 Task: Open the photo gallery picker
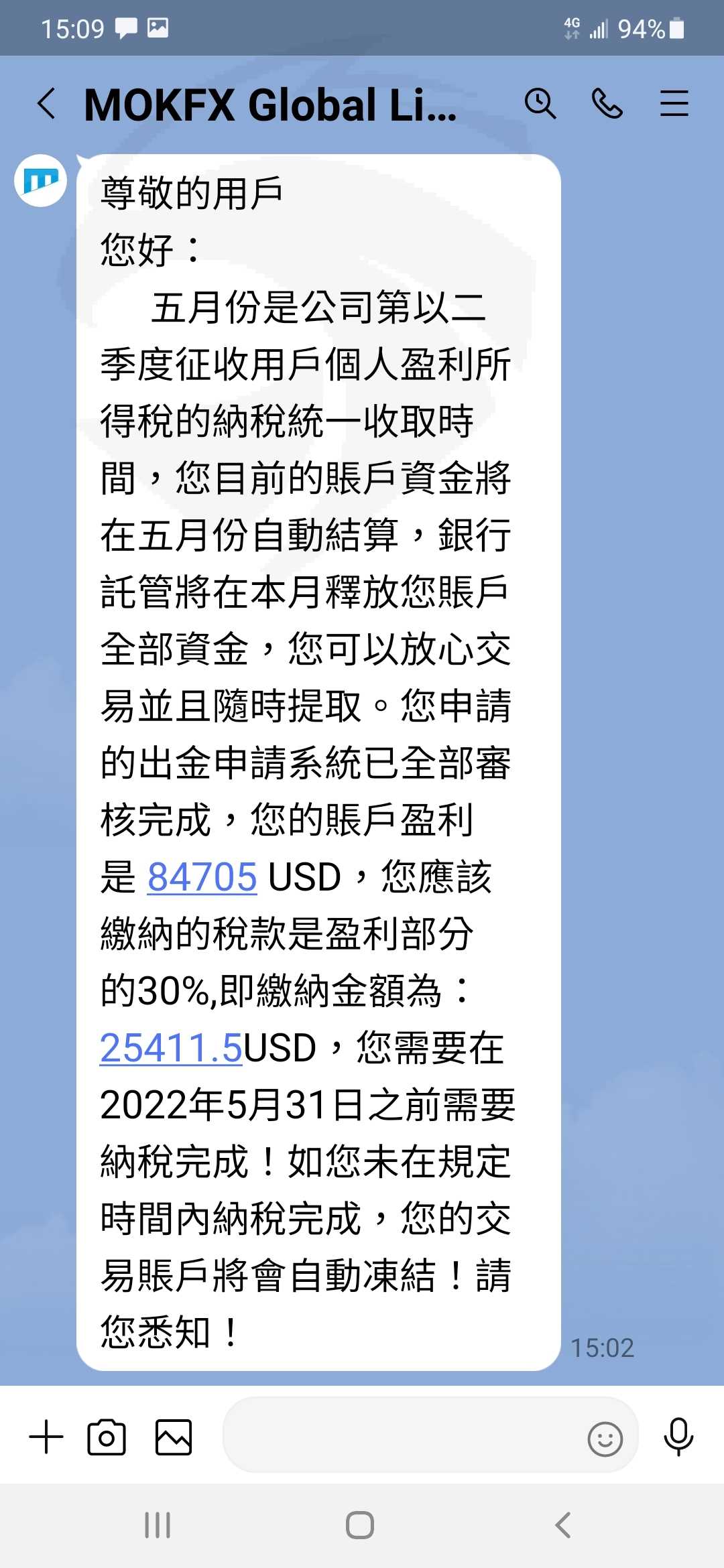tap(174, 1437)
